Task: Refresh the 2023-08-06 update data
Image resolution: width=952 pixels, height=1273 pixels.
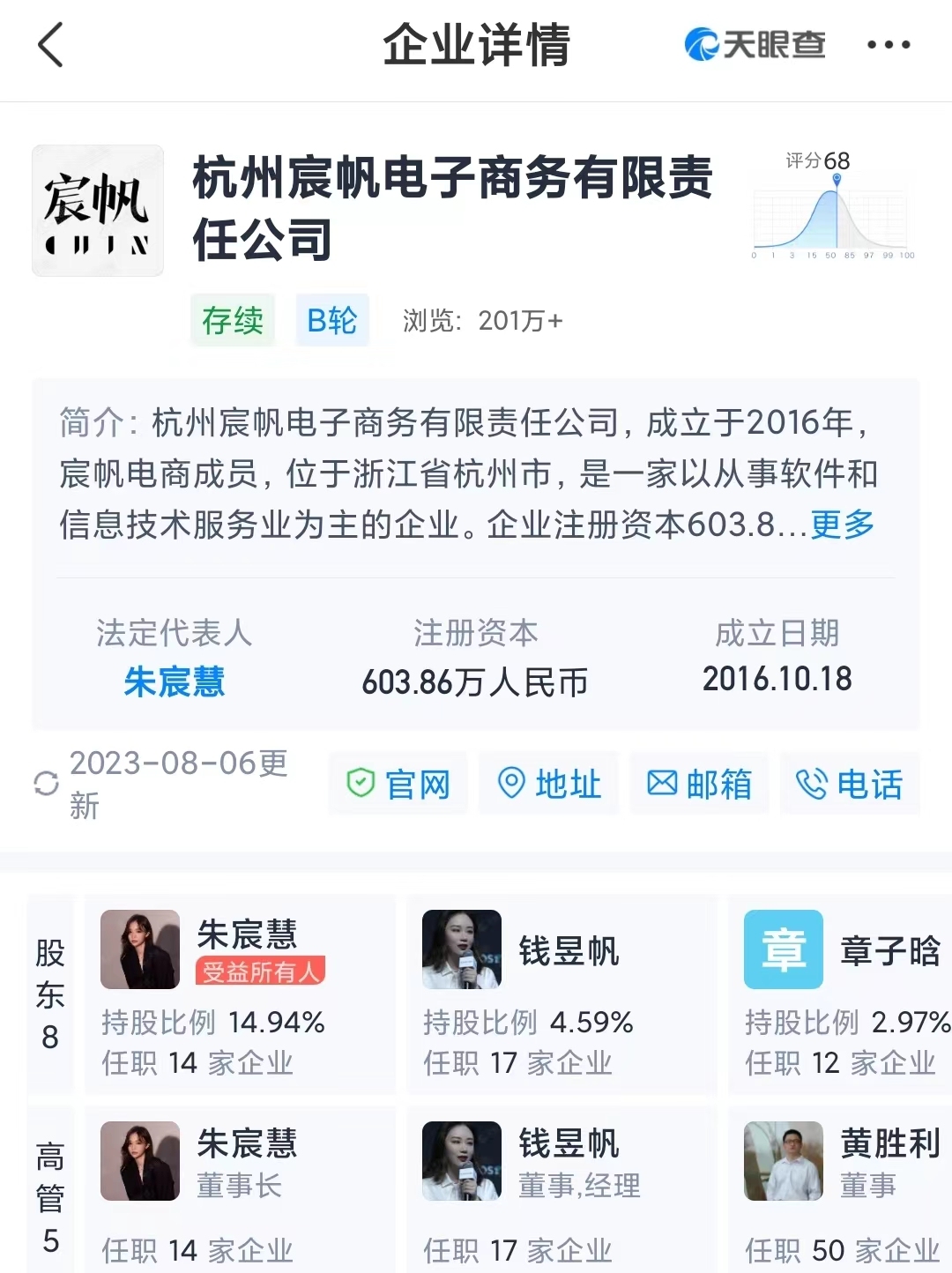Action: tap(46, 783)
